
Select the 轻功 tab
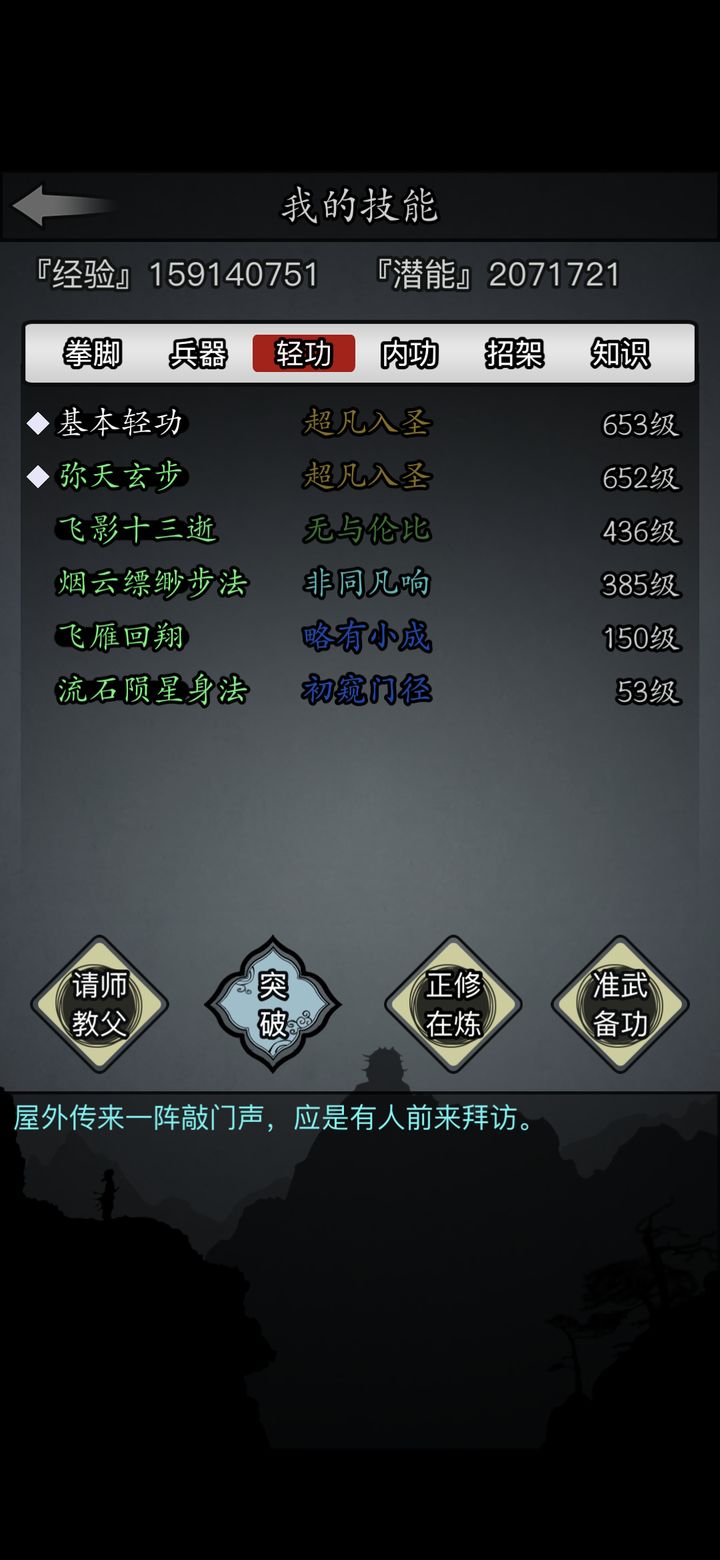pyautogui.click(x=303, y=353)
